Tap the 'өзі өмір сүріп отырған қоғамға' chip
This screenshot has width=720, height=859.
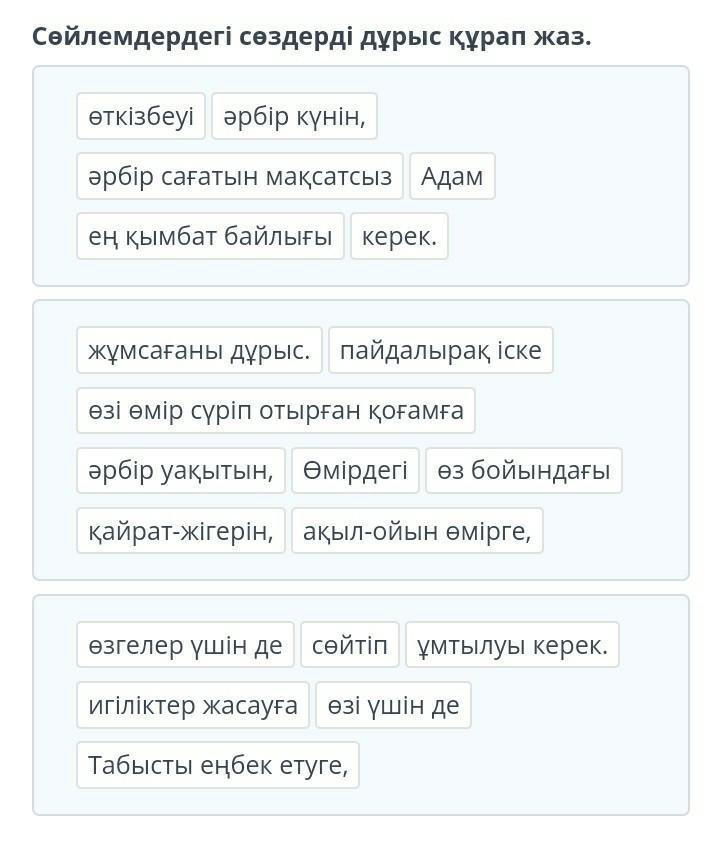[x=276, y=410]
